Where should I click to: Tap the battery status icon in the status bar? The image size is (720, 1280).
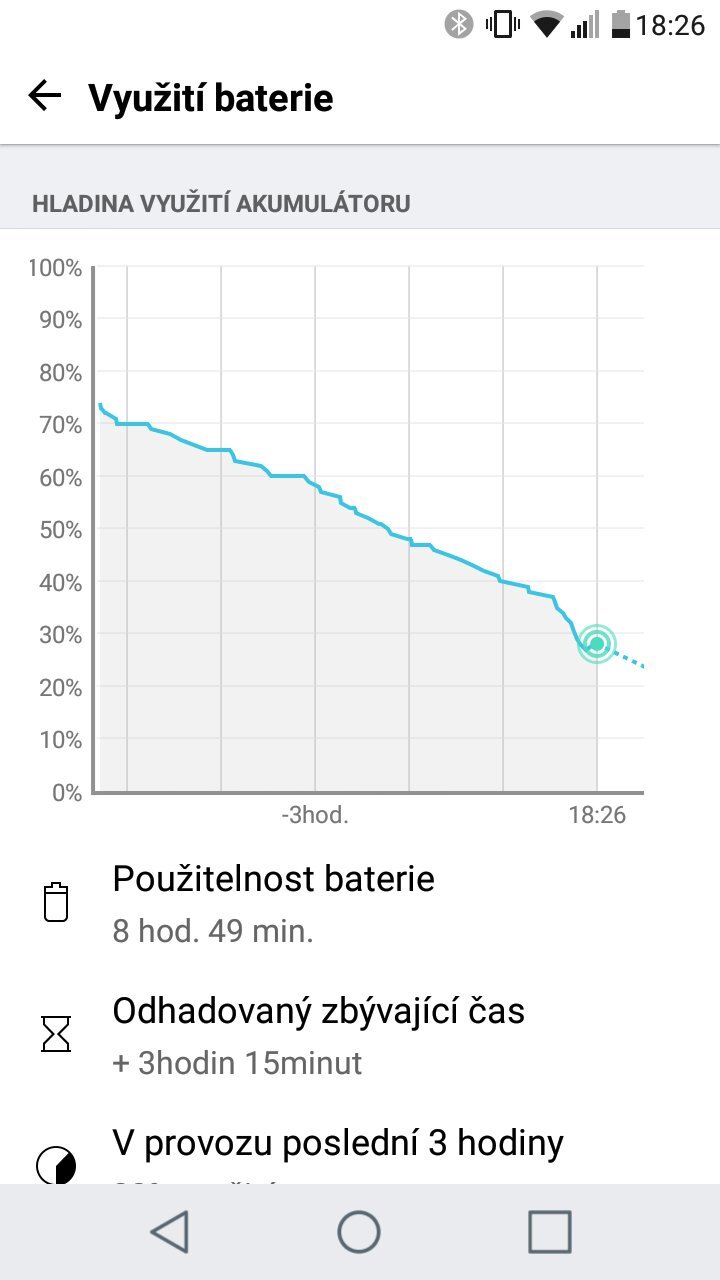pos(623,25)
